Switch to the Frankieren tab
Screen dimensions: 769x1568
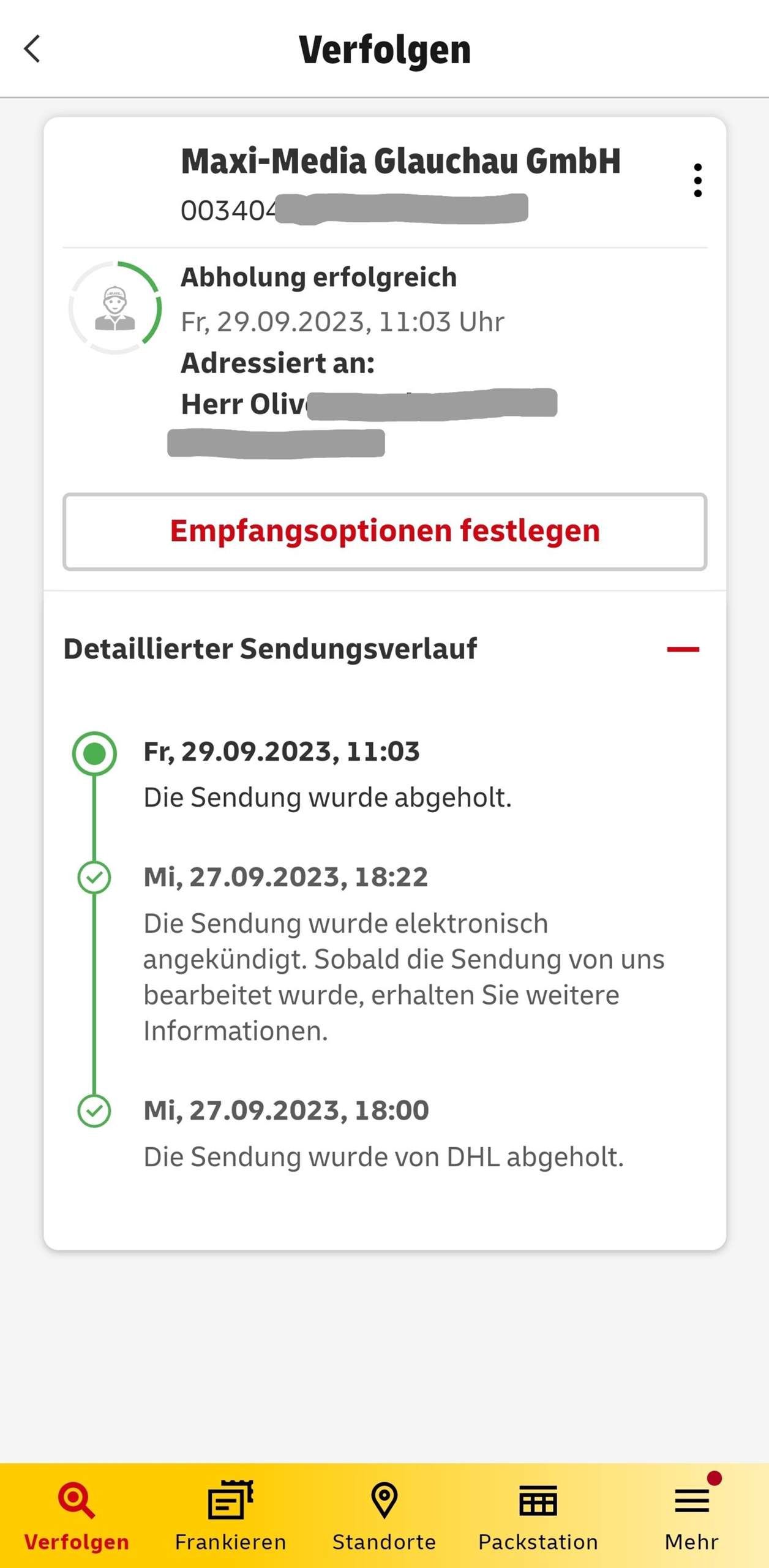230,1515
